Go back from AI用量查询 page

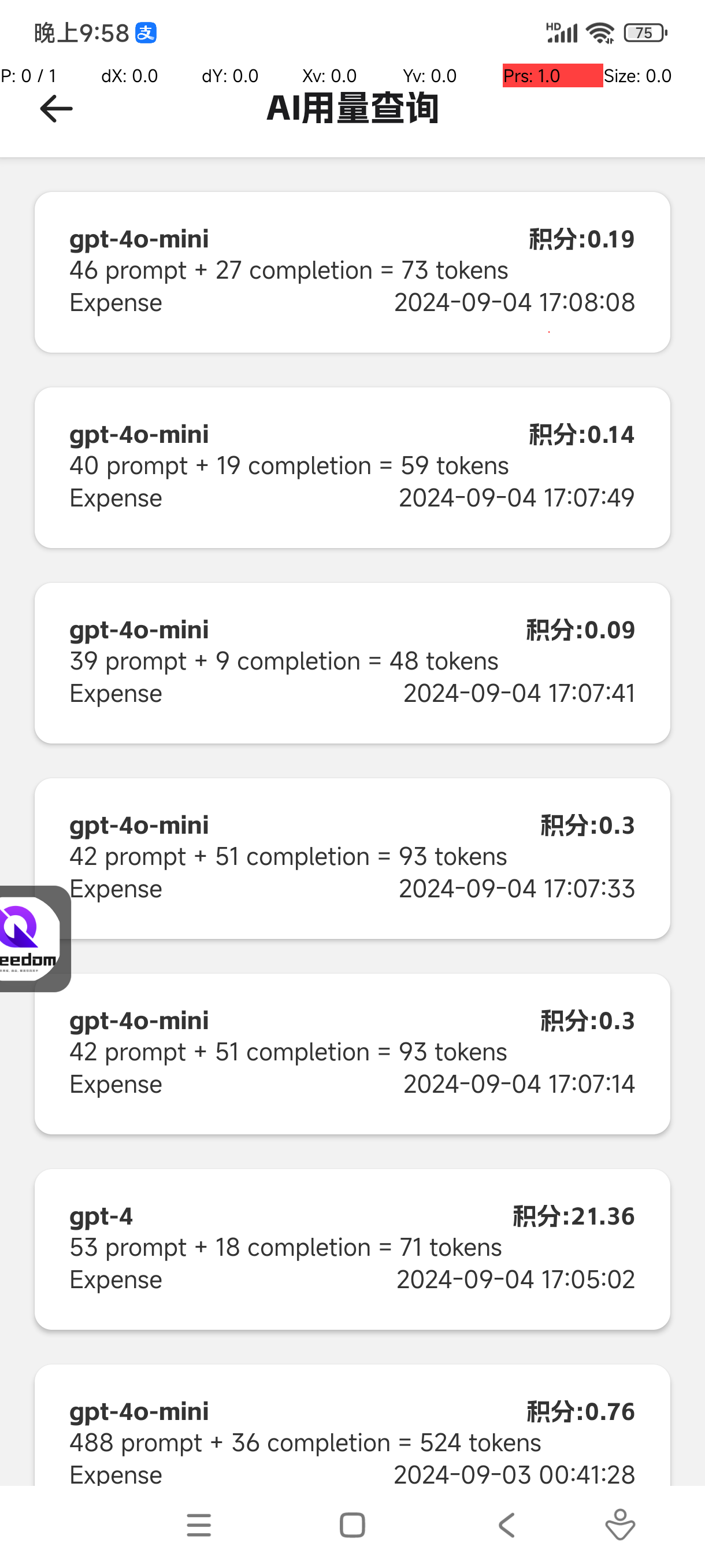click(56, 109)
